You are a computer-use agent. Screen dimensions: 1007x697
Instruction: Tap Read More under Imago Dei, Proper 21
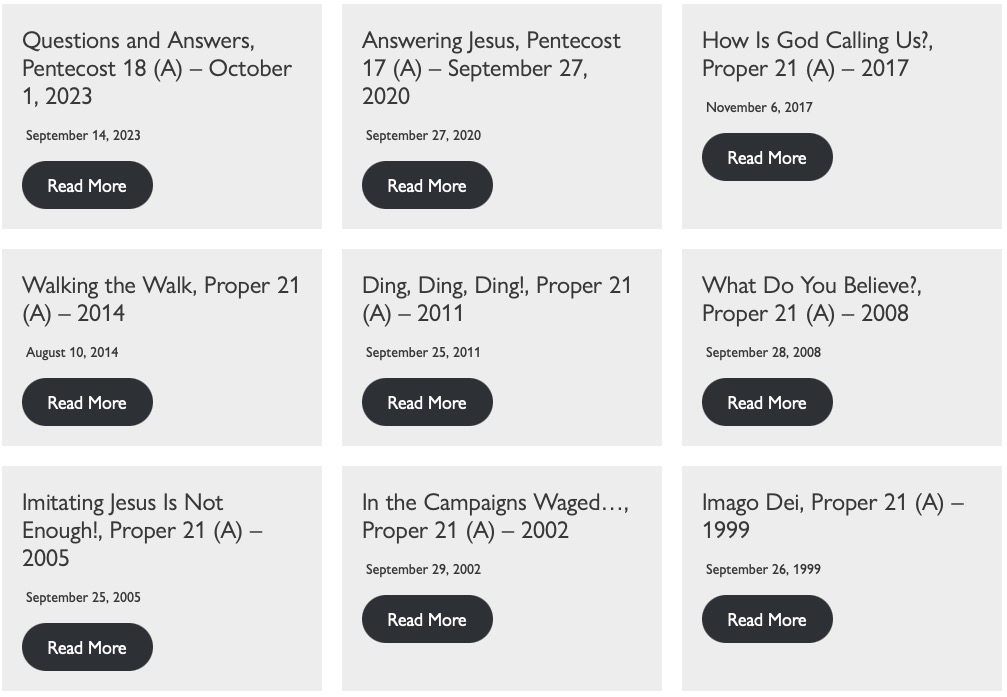tap(767, 619)
